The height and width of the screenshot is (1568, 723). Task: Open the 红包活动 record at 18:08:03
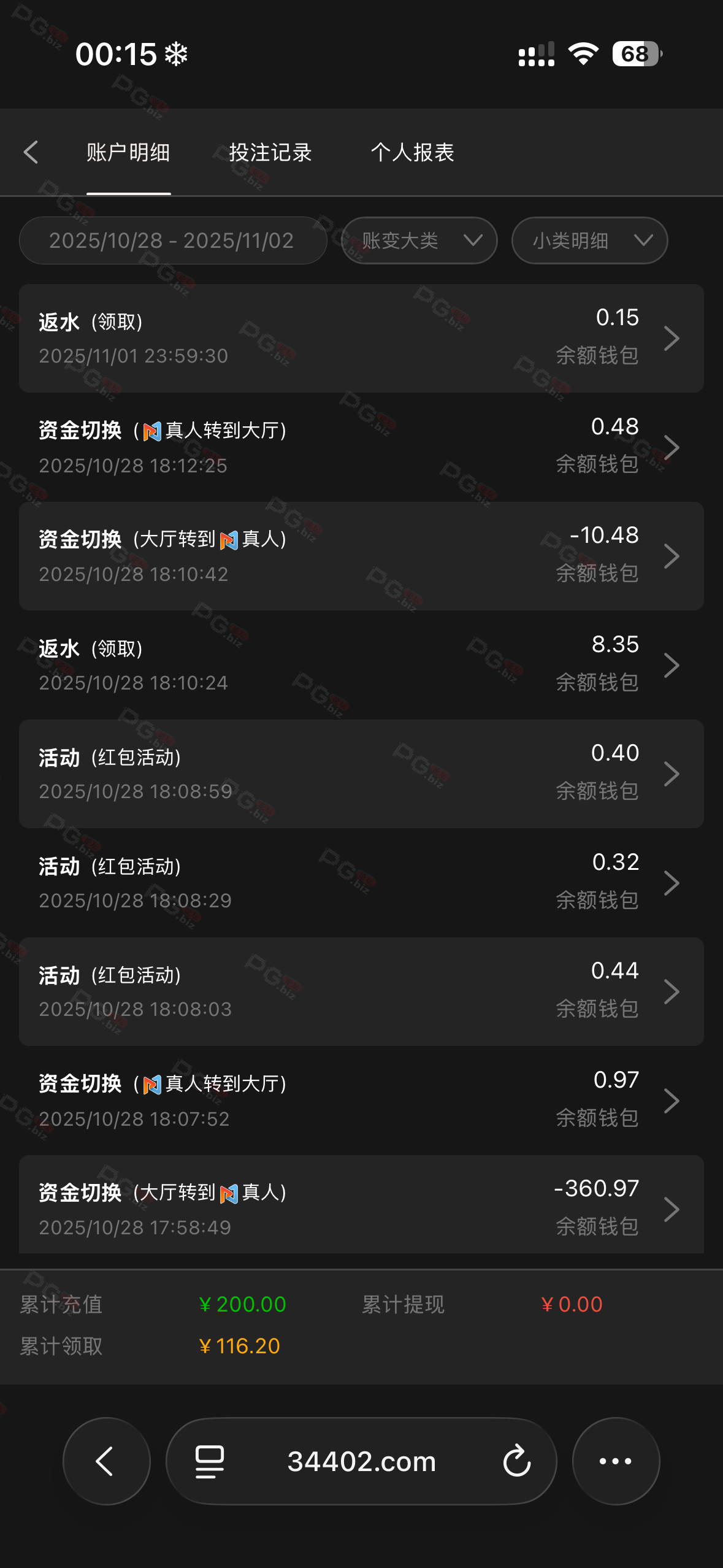click(361, 991)
